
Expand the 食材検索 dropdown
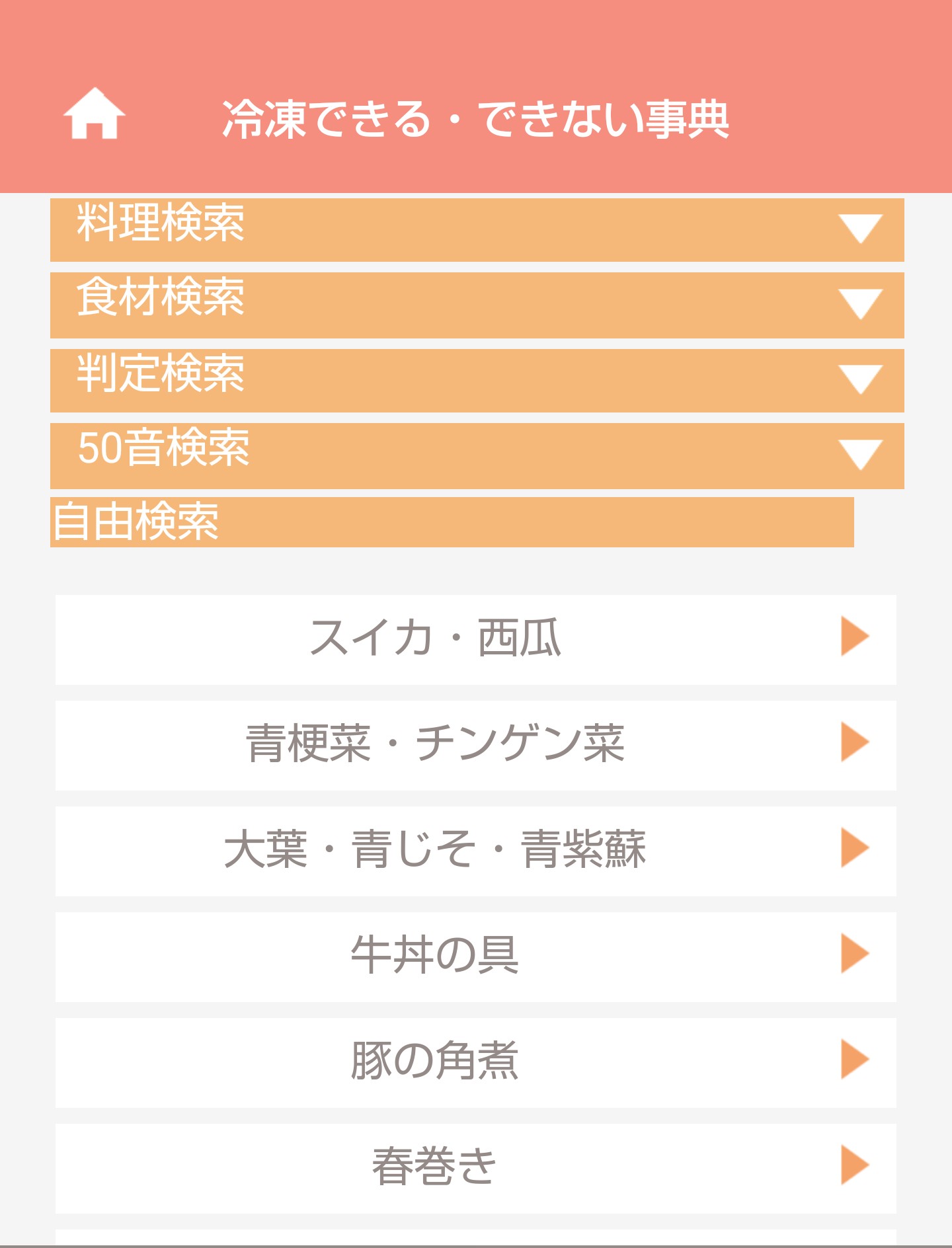[477, 304]
